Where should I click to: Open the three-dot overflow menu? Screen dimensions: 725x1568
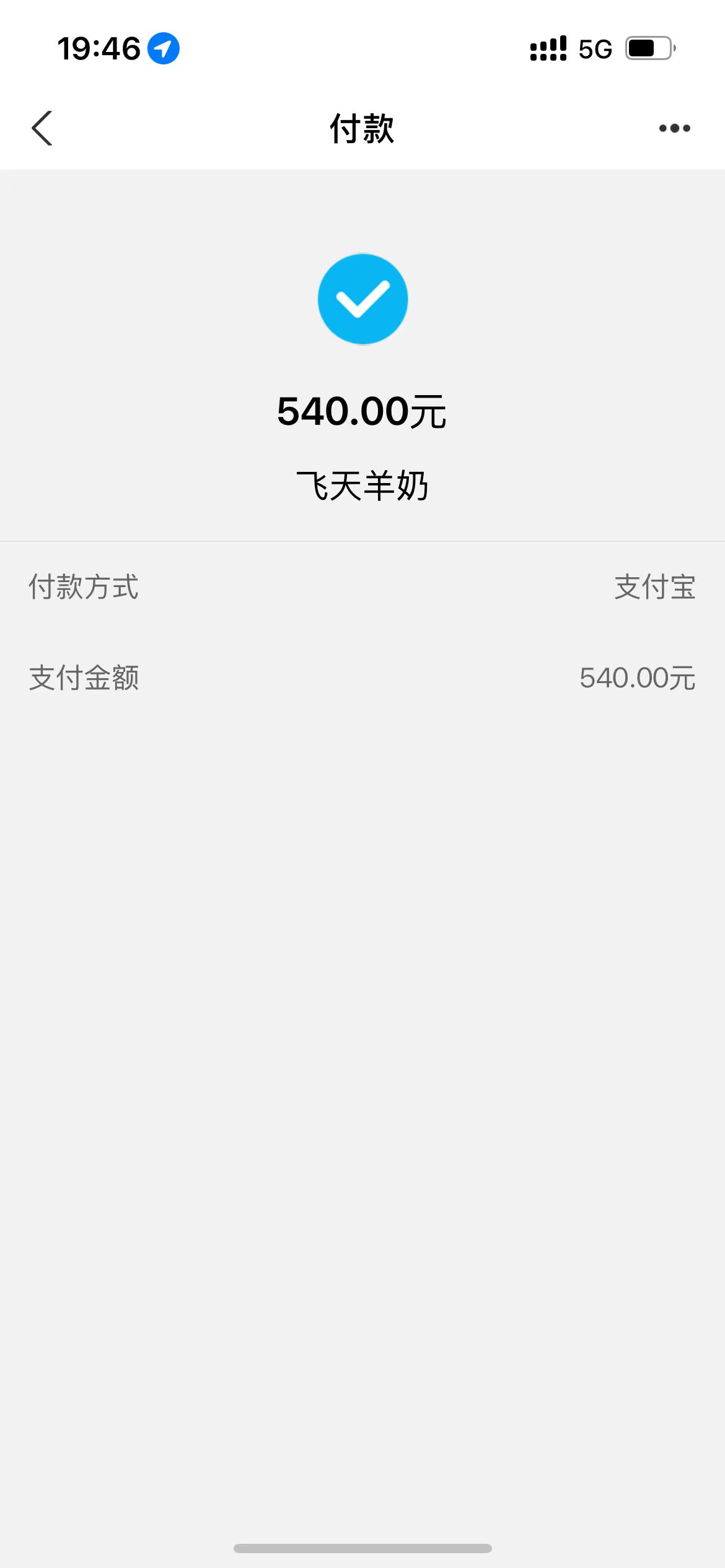(x=674, y=128)
